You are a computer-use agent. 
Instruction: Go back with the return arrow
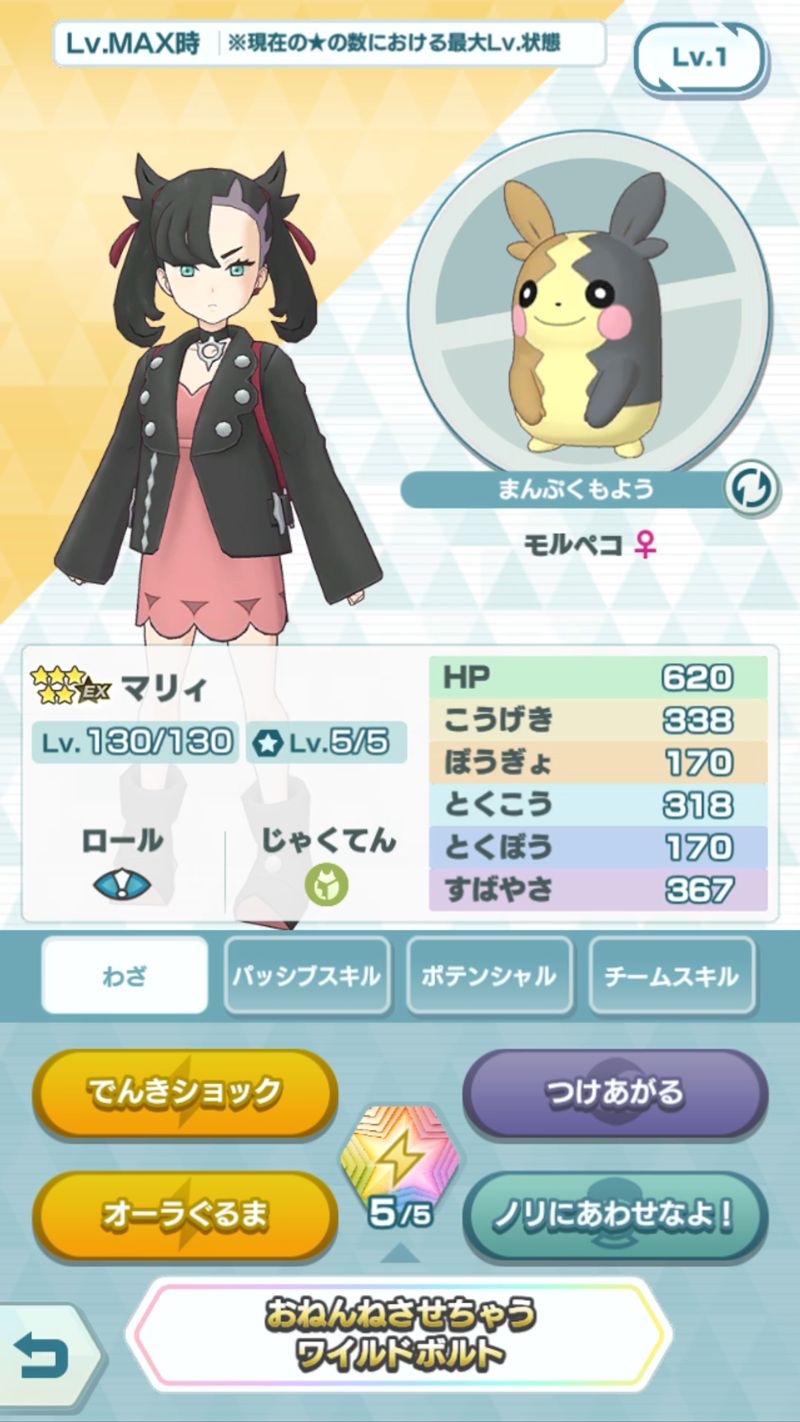[40, 1357]
